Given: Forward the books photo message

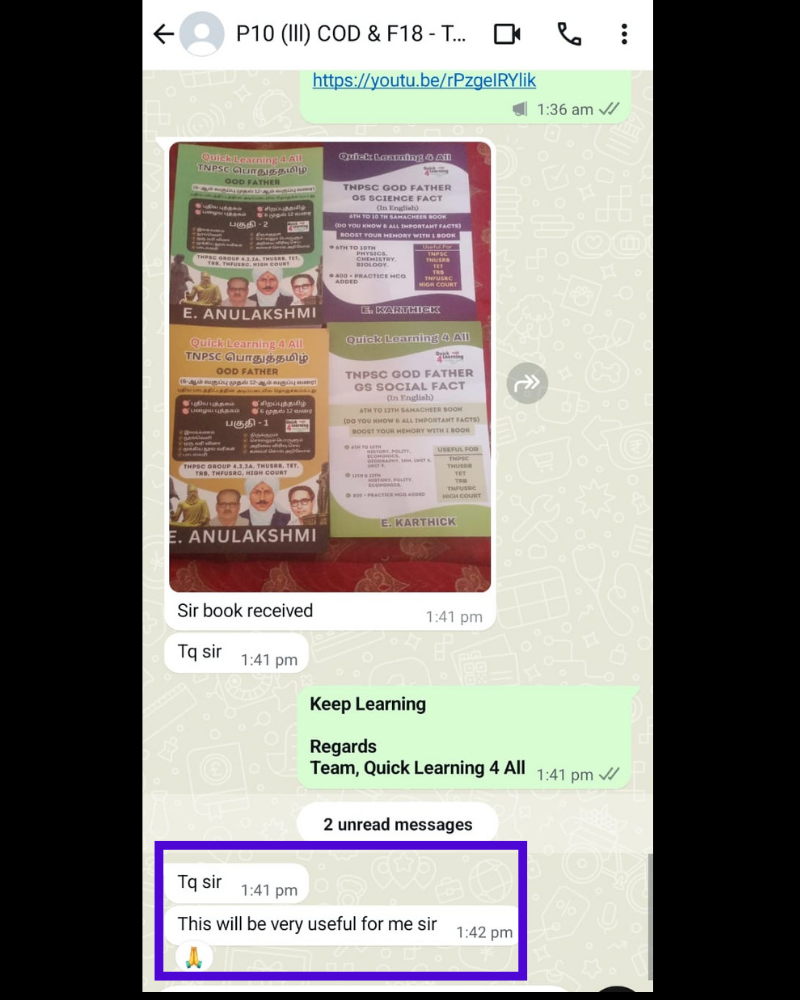Looking at the screenshot, I should coord(527,382).
